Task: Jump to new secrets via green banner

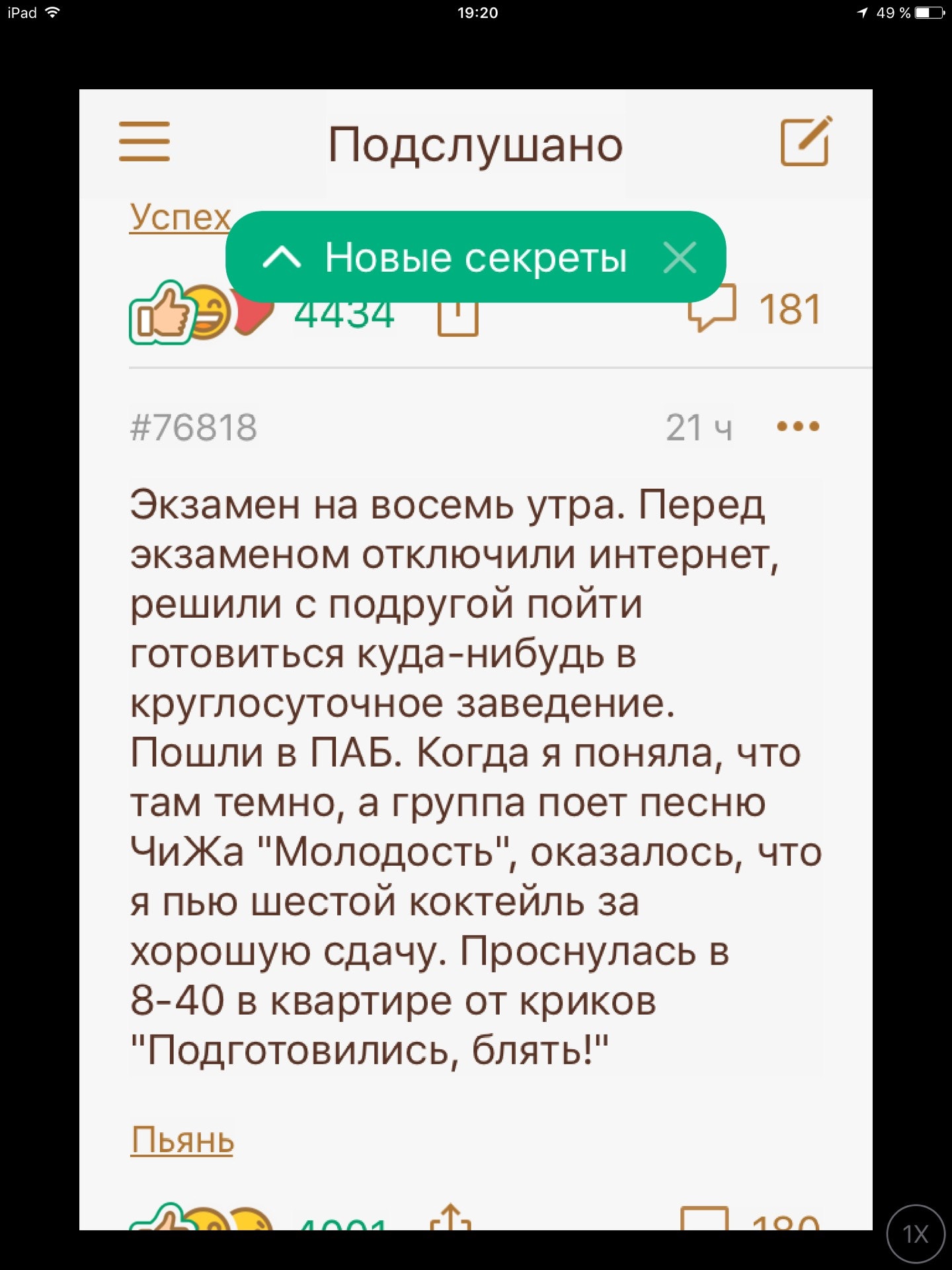Action: [x=444, y=257]
